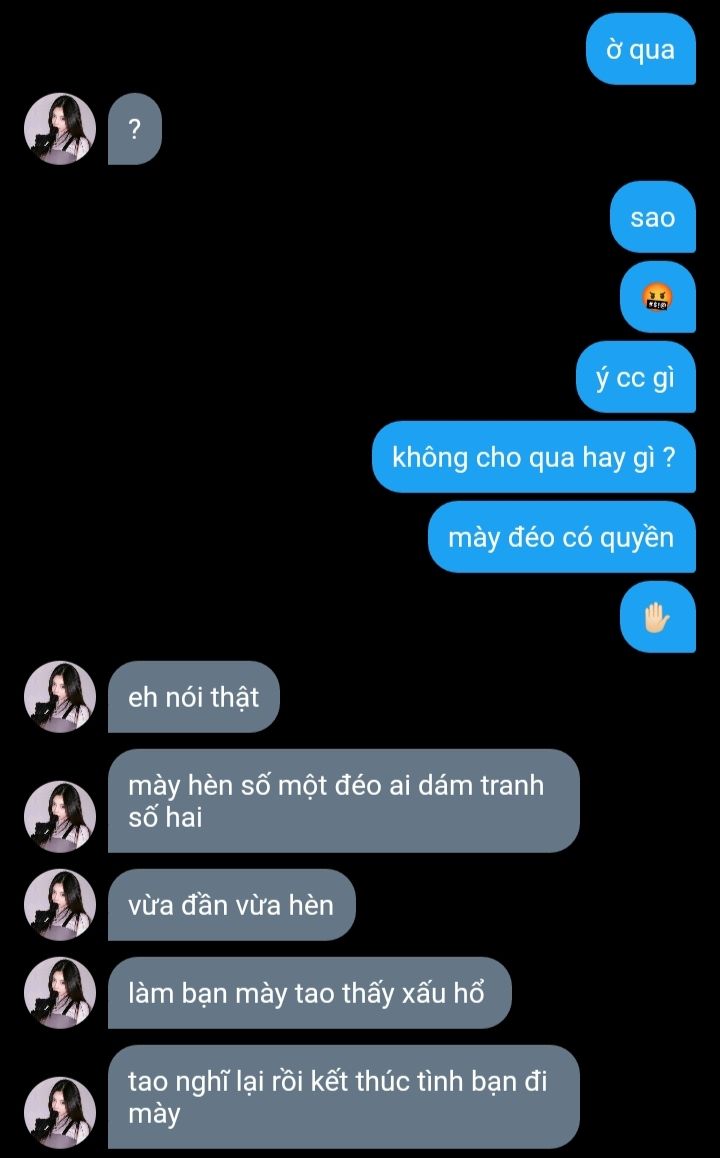
Task: Open avatar next to "mày hèn số một" message
Action: 59,816
